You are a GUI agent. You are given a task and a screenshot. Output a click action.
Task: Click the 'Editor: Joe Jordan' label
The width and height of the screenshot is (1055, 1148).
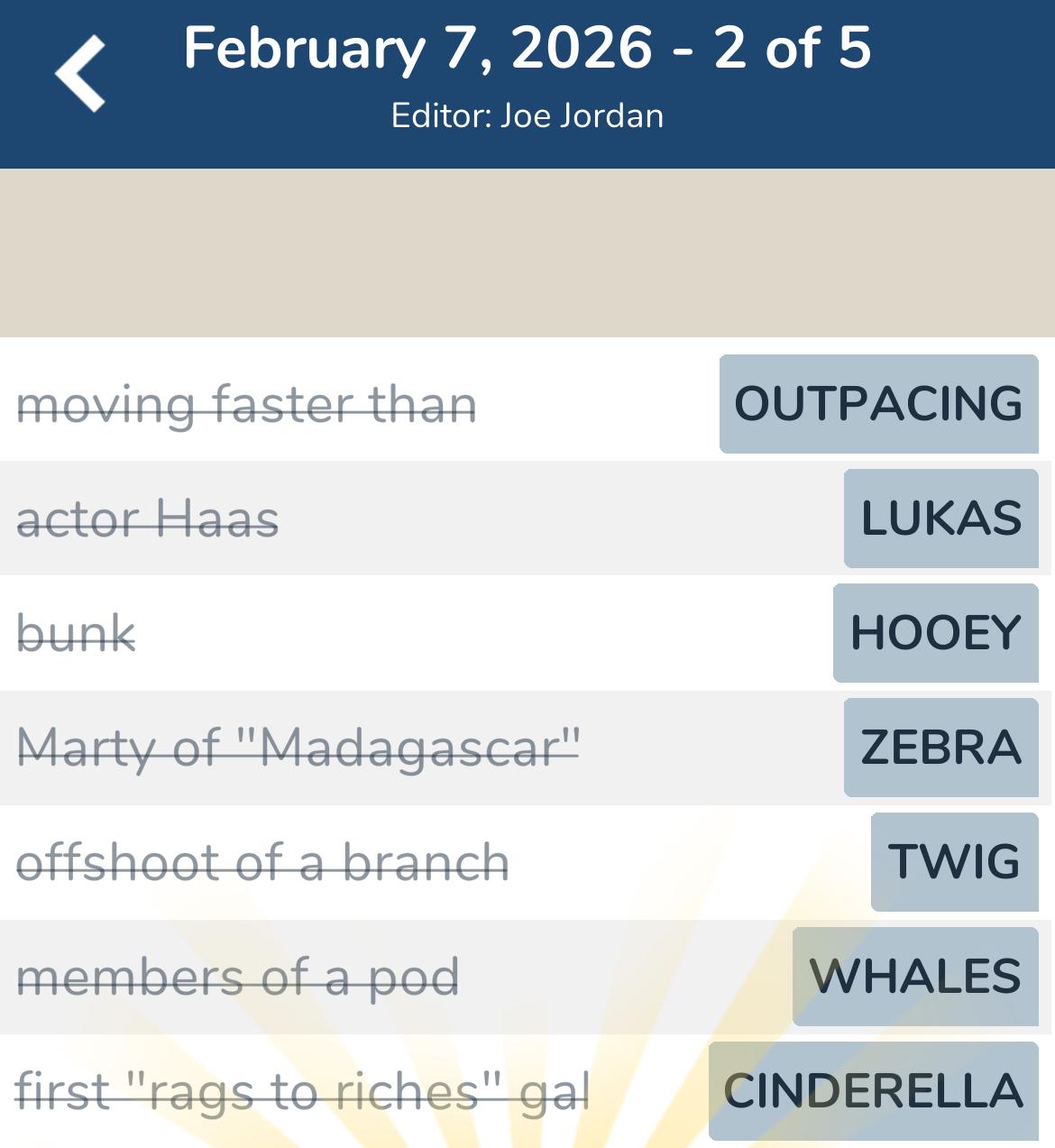pyautogui.click(x=527, y=115)
